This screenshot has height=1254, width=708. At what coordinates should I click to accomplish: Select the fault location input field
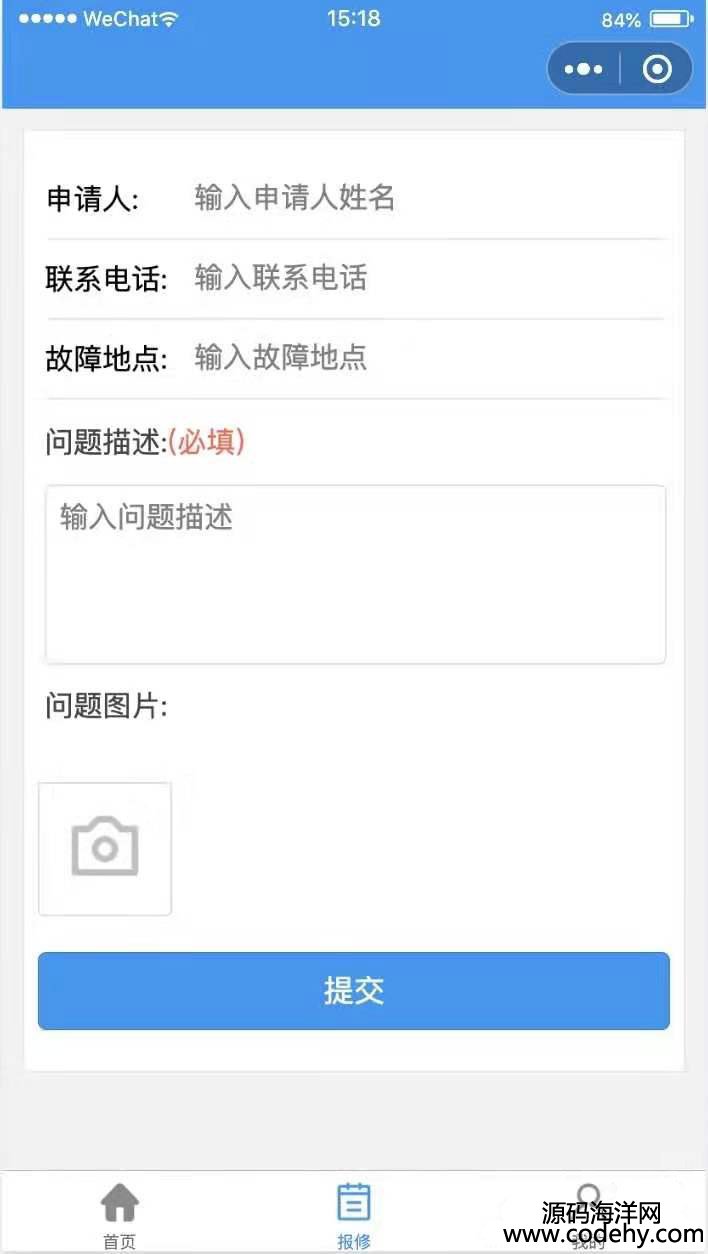pos(420,357)
